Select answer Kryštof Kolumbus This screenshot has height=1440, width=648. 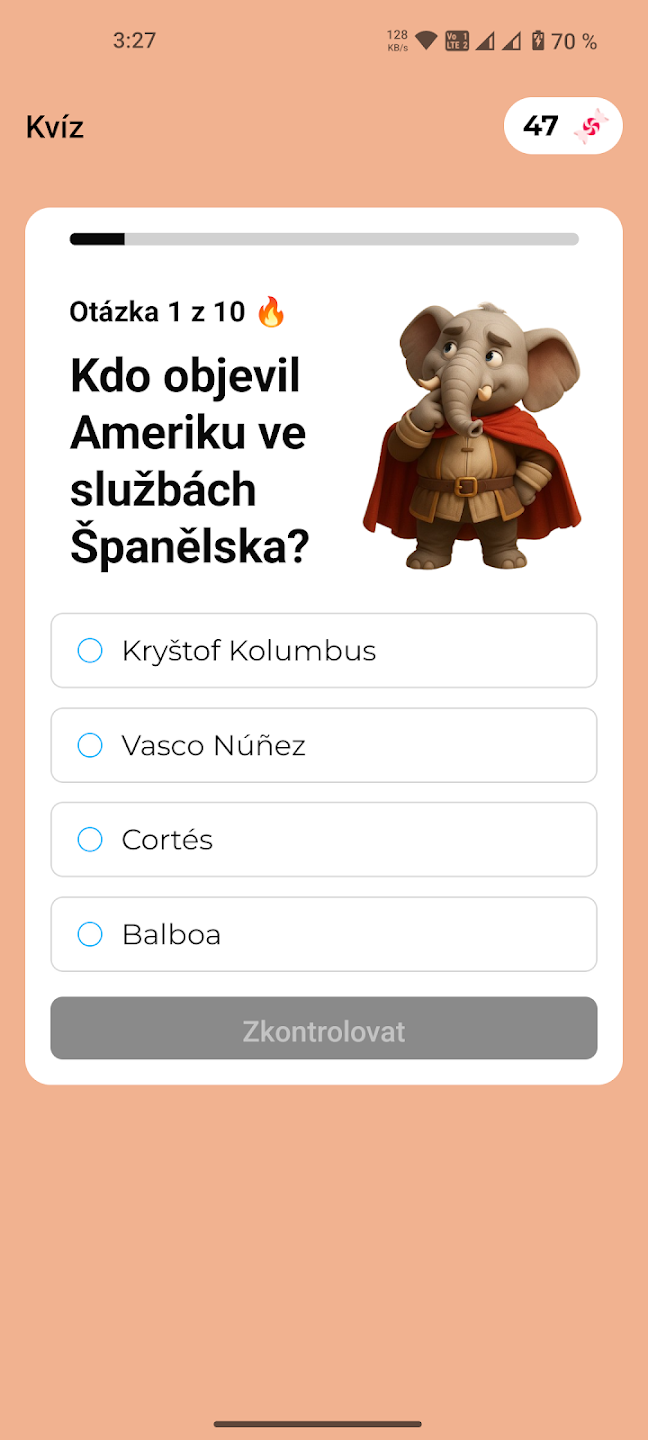(x=323, y=651)
